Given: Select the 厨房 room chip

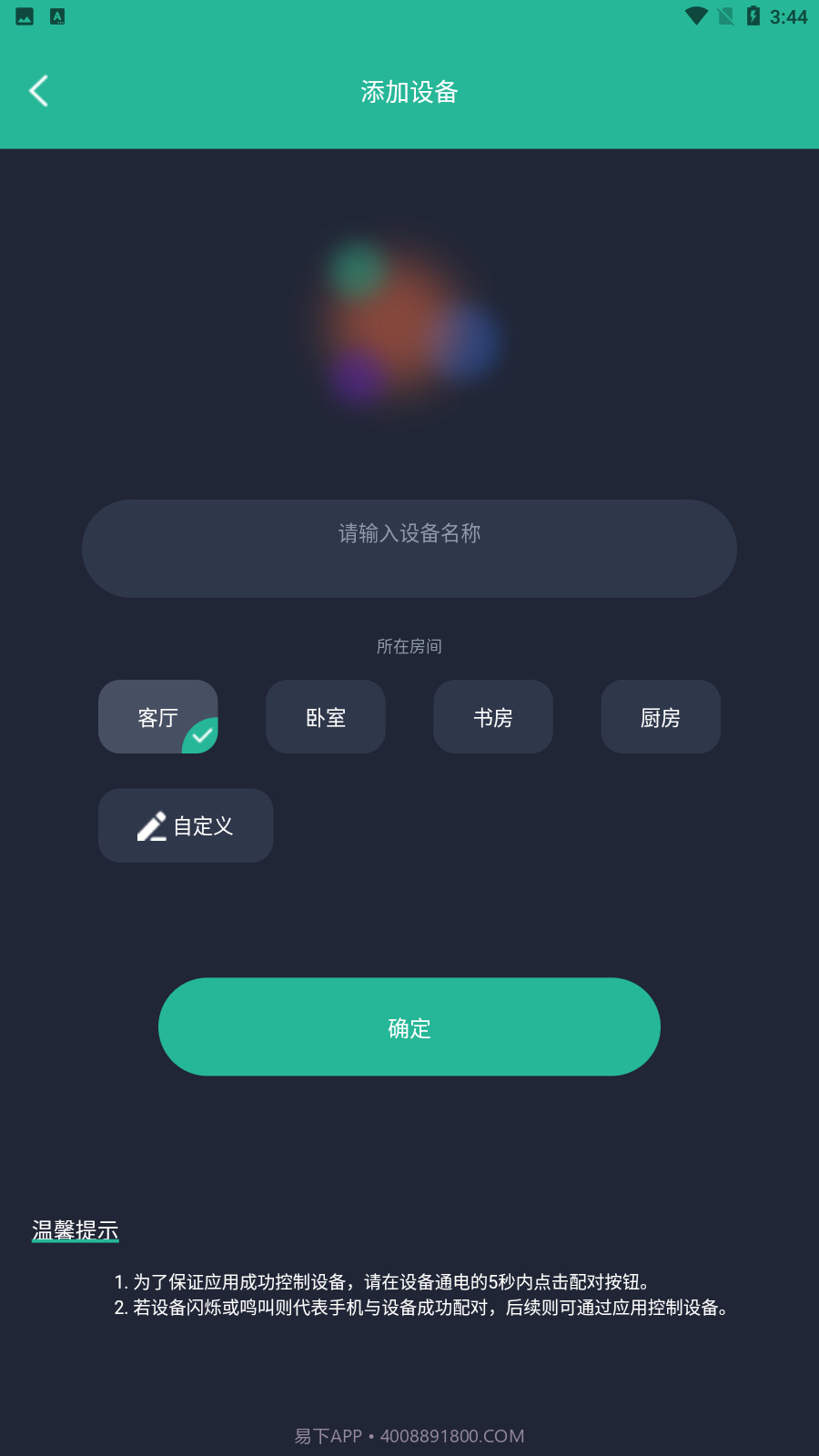Looking at the screenshot, I should pyautogui.click(x=660, y=717).
